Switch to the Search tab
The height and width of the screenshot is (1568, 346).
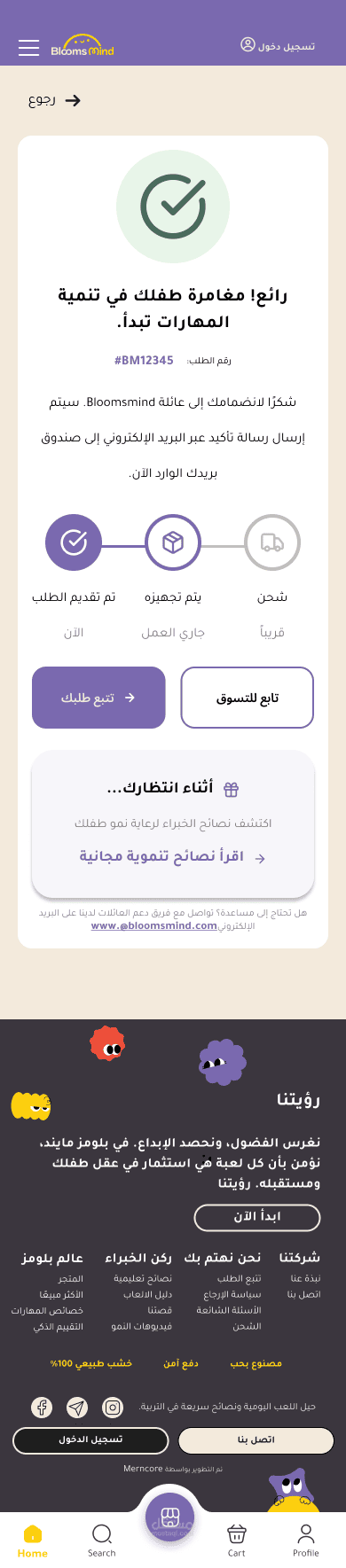[x=102, y=1541]
